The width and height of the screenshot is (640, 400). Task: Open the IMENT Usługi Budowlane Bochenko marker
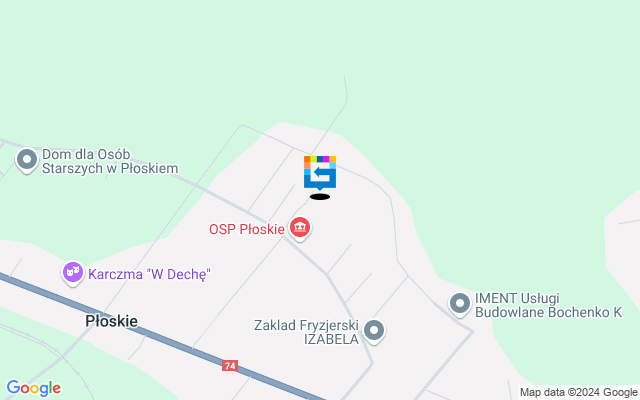460,302
